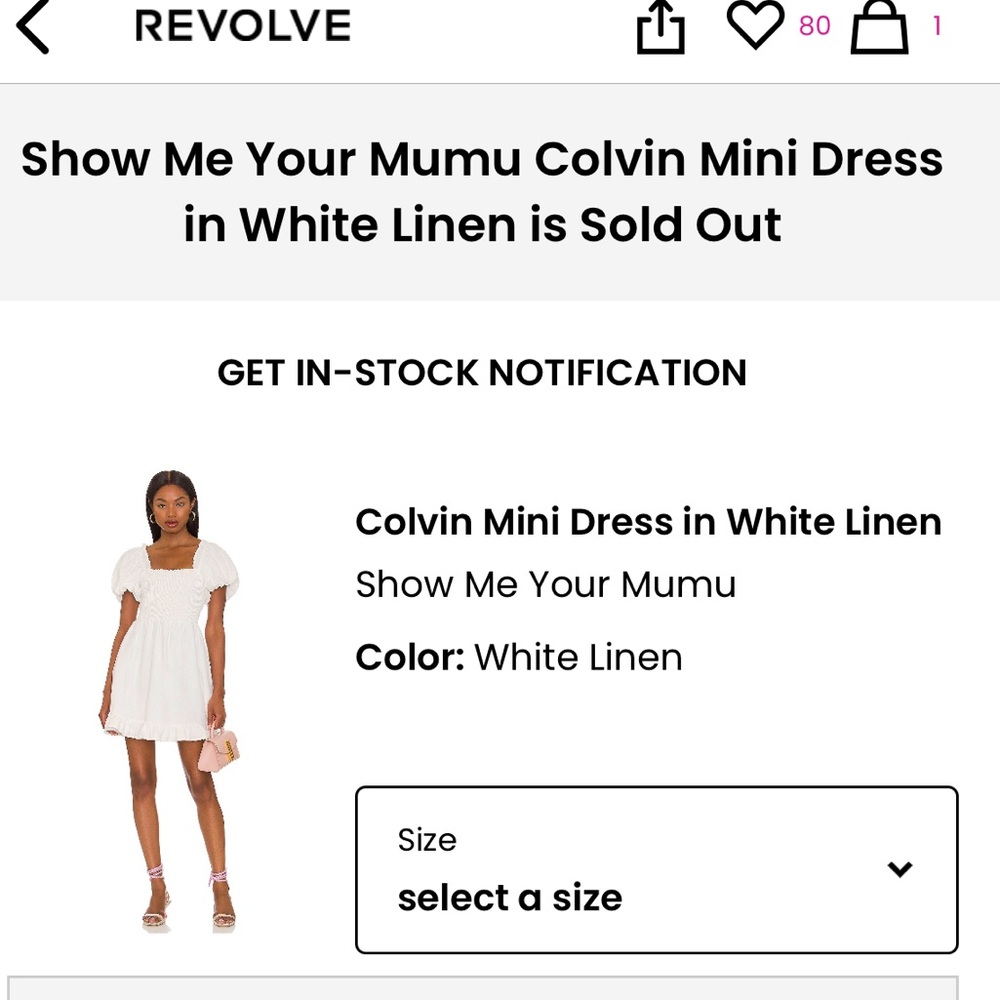Screen dimensions: 1000x1000
Task: Open the Colvin Mini Dress product image
Action: pos(170,700)
